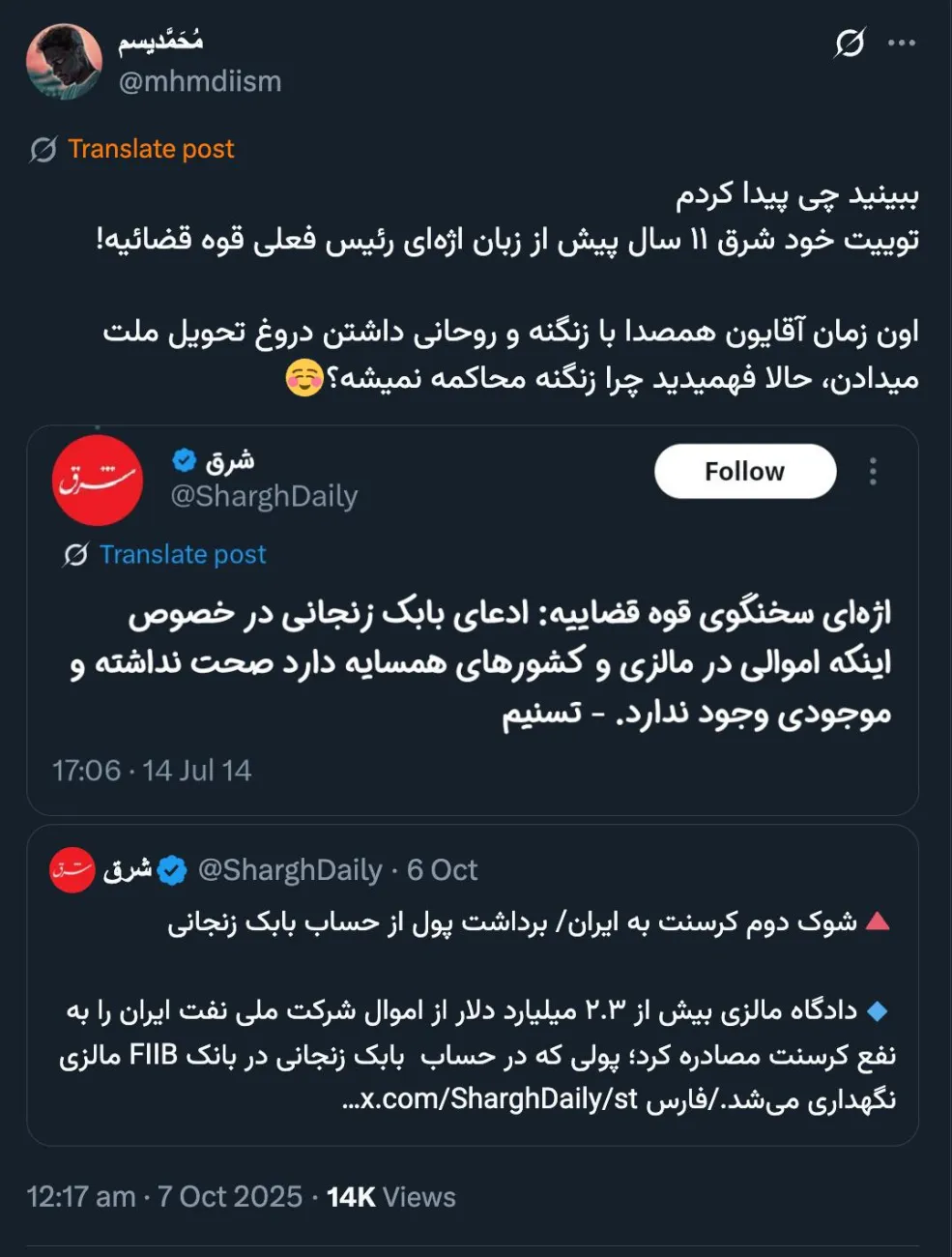Open the mhmdiism profile avatar

coord(63,61)
